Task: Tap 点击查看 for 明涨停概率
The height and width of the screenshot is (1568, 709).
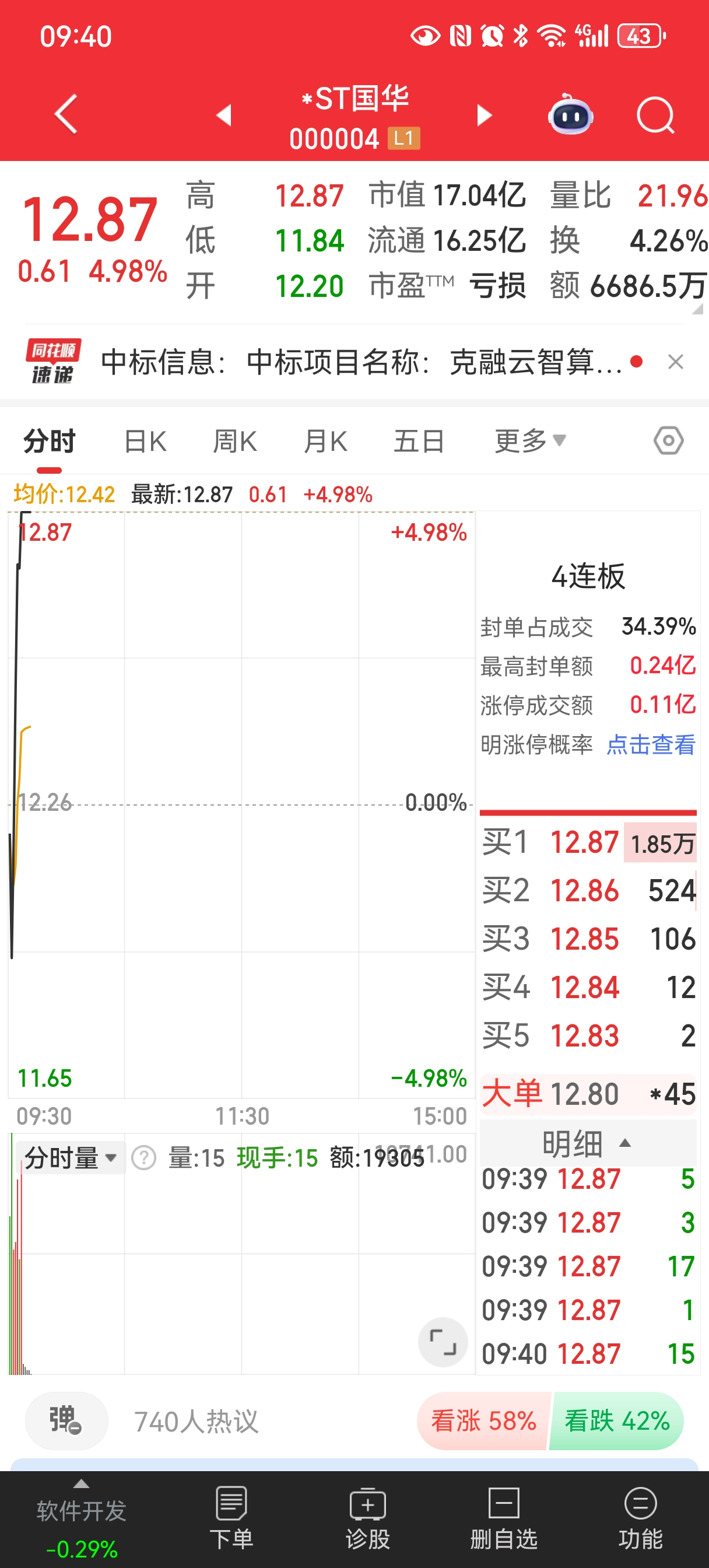Action: click(x=651, y=744)
